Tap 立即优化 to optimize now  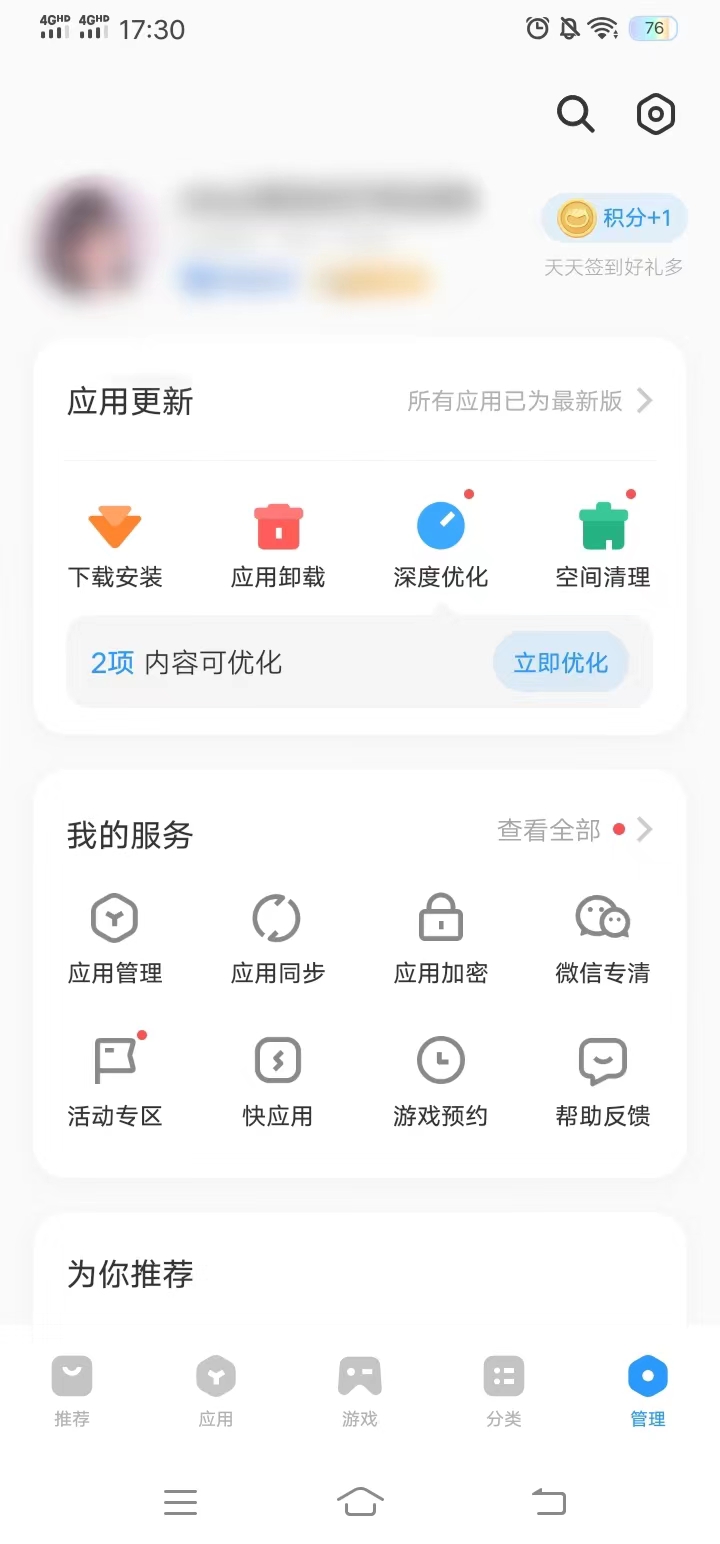[x=560, y=663]
